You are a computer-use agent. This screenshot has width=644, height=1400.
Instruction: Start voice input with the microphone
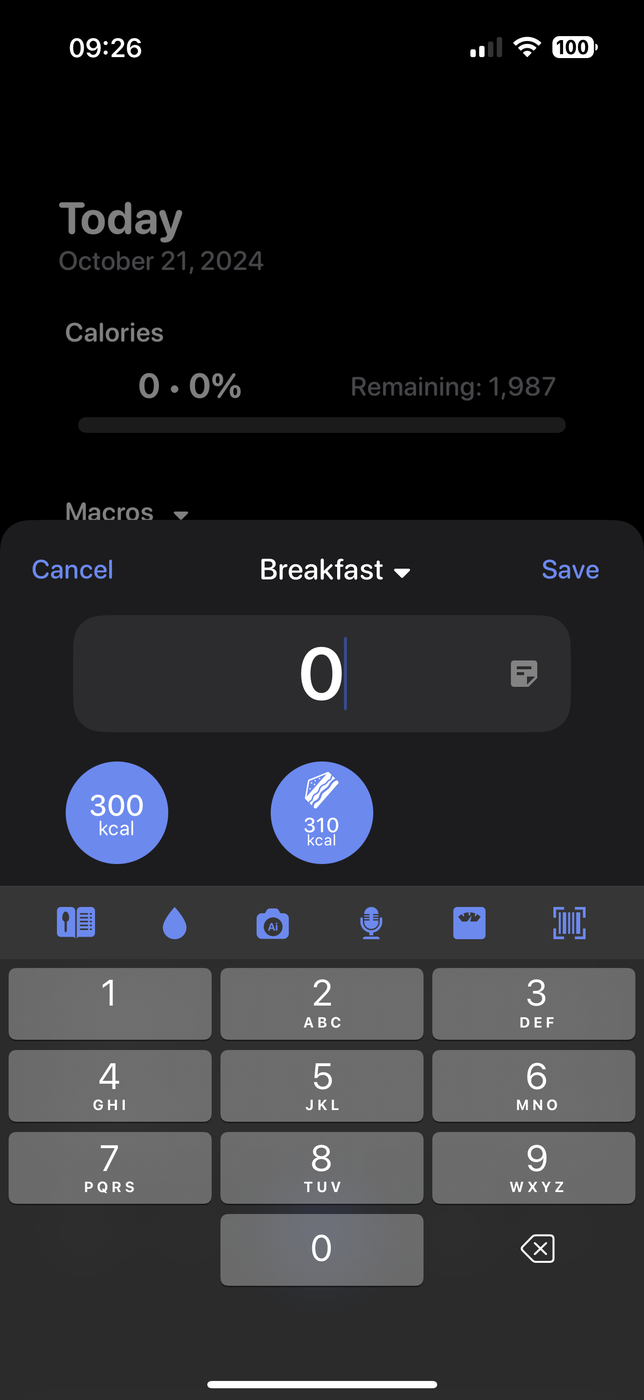(x=371, y=923)
